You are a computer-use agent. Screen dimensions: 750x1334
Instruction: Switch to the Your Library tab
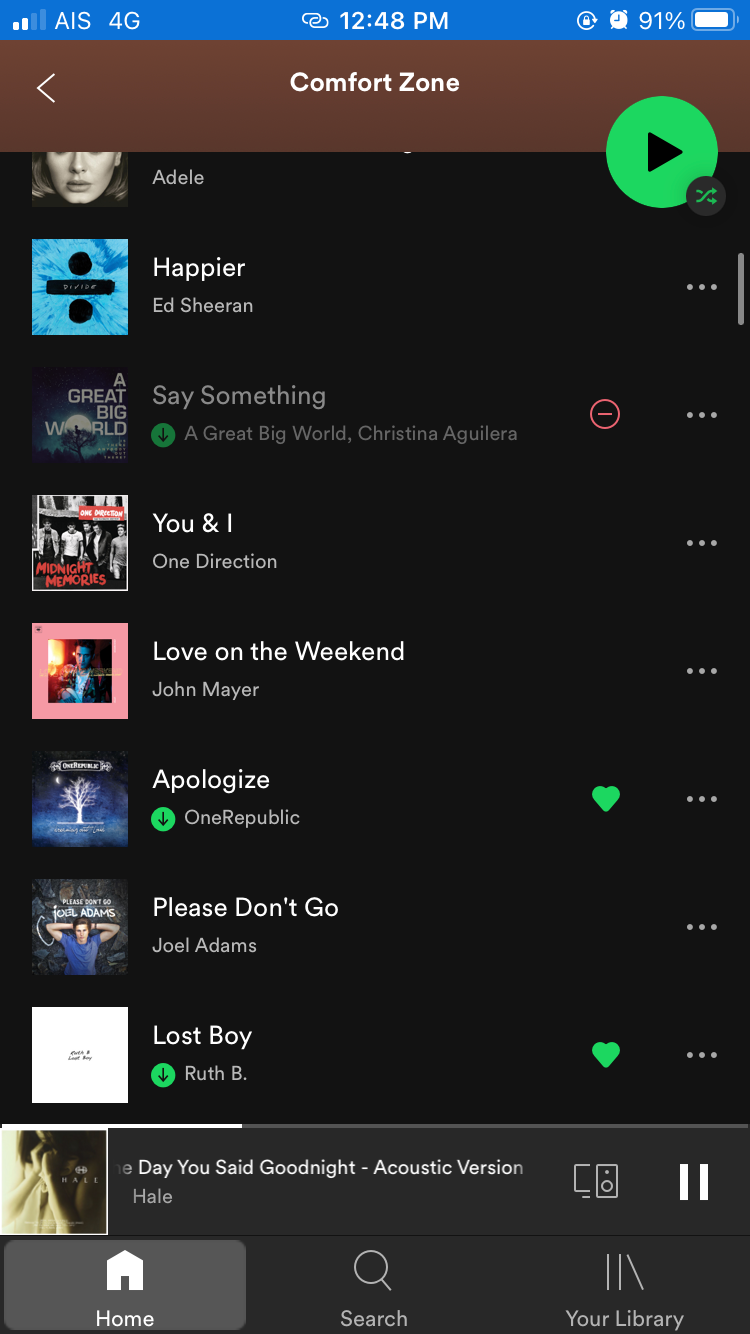point(624,1288)
